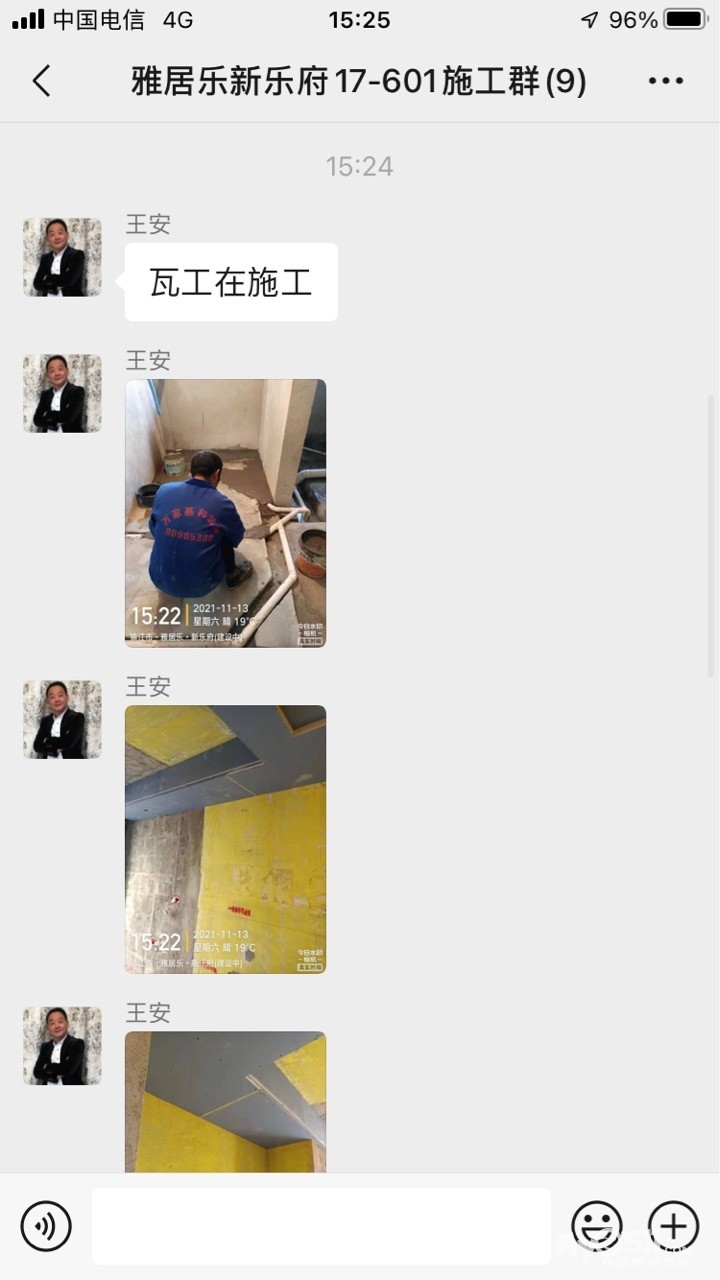
Task: Open the photo of worker in blue
Action: click(x=225, y=513)
